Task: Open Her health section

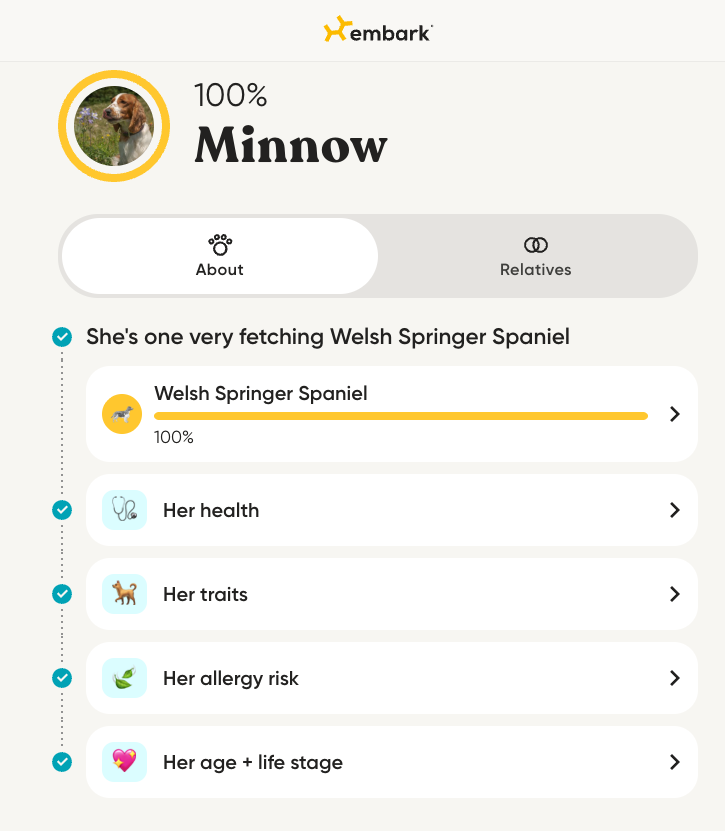Action: click(391, 510)
